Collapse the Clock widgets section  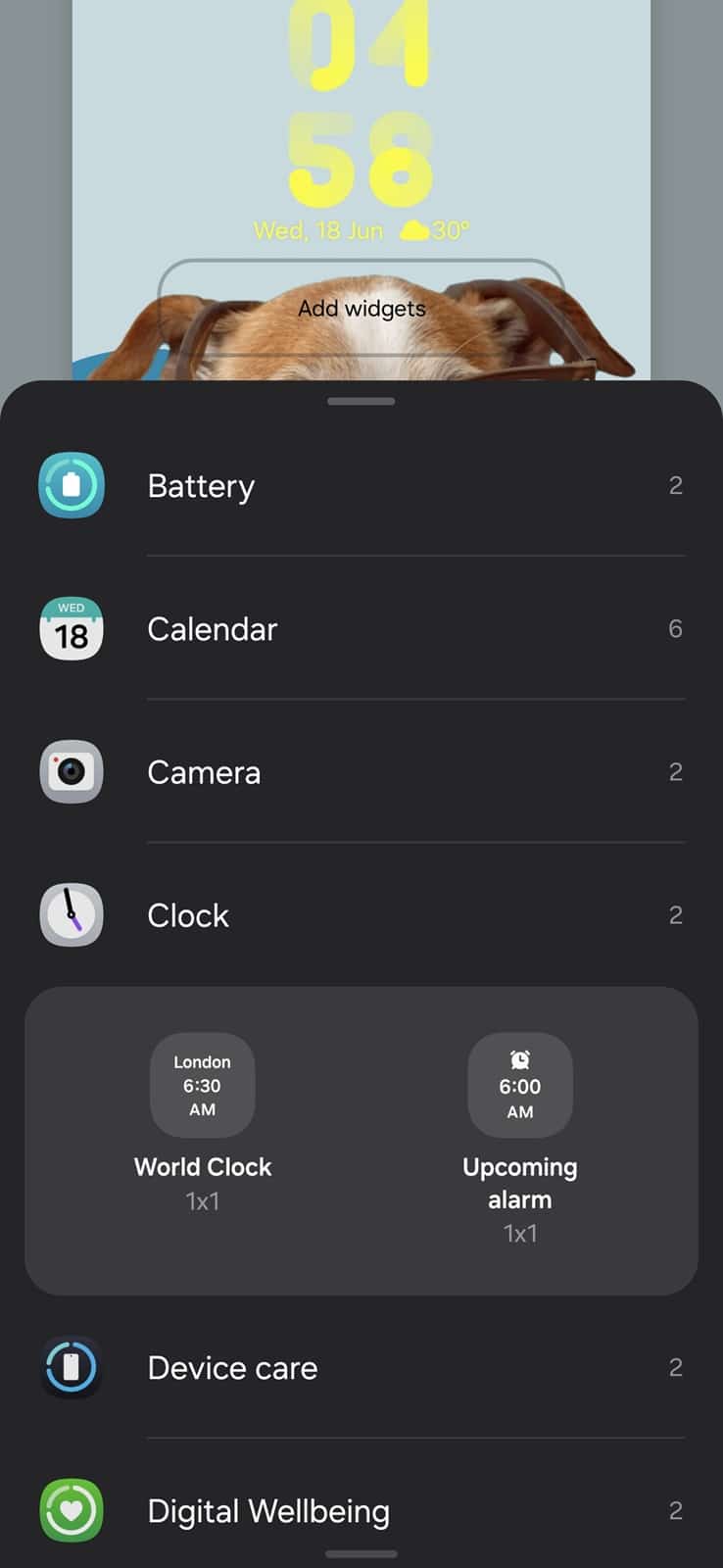[x=361, y=915]
